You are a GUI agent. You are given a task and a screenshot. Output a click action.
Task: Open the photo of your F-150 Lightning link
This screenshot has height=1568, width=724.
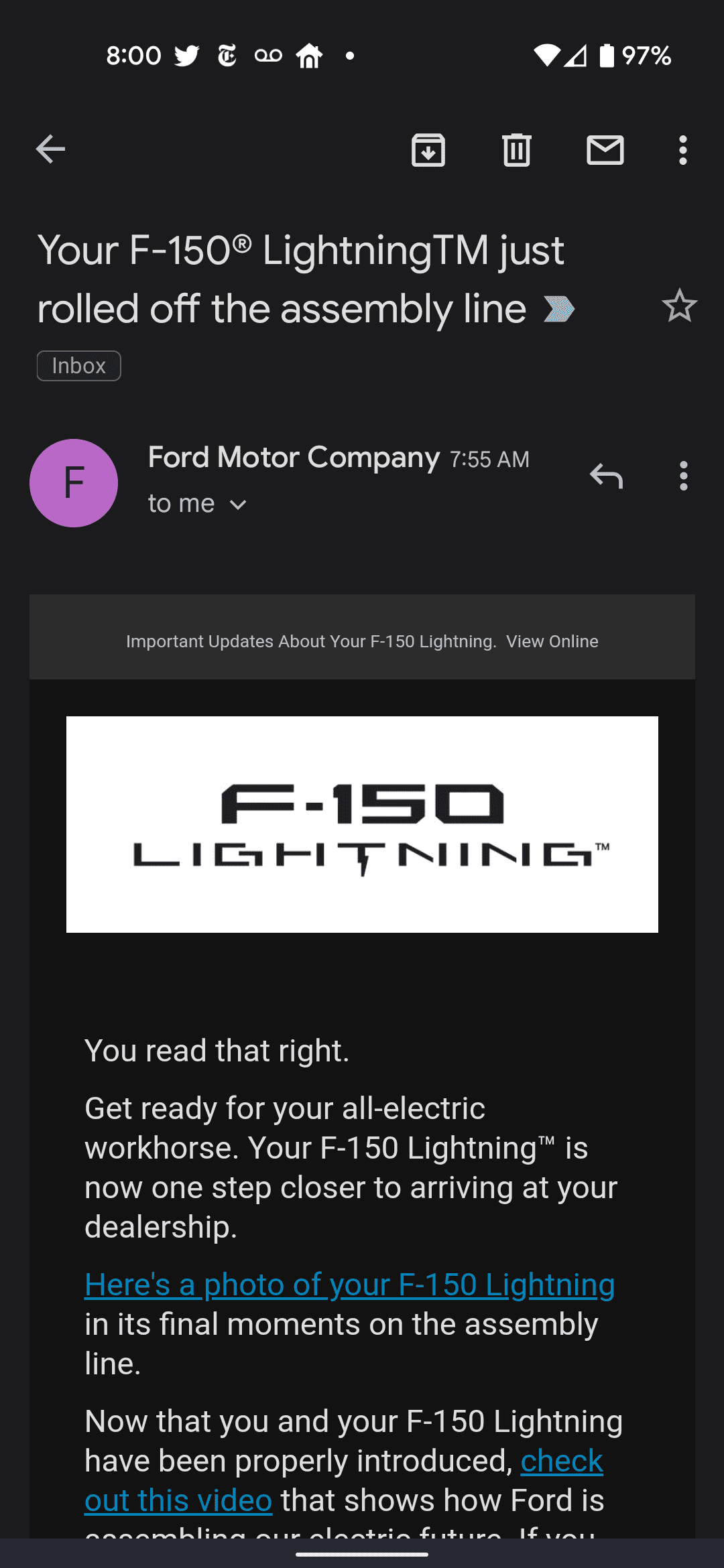(x=349, y=1285)
